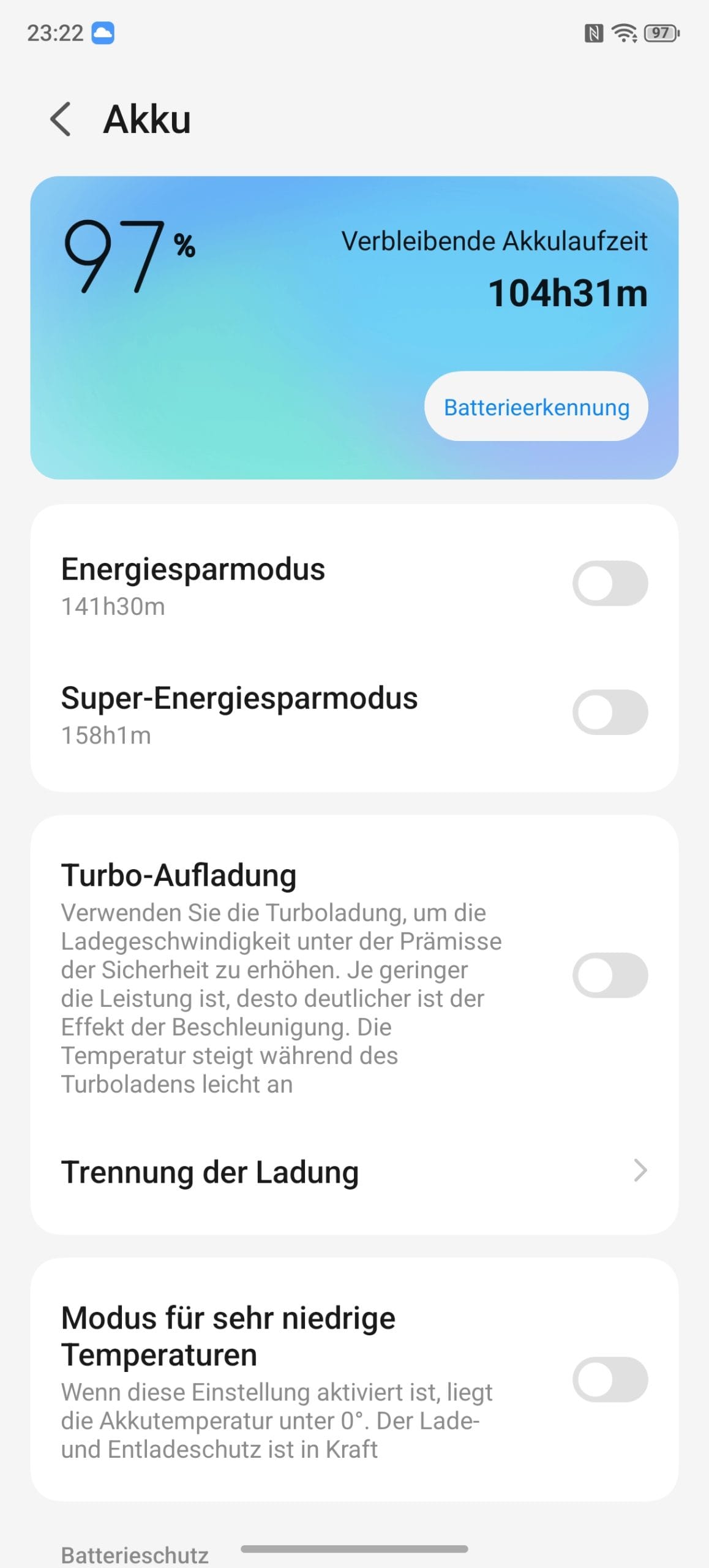This screenshot has height=1568, width=709.
Task: Enable the Energiesparmodus switch
Action: [x=609, y=583]
